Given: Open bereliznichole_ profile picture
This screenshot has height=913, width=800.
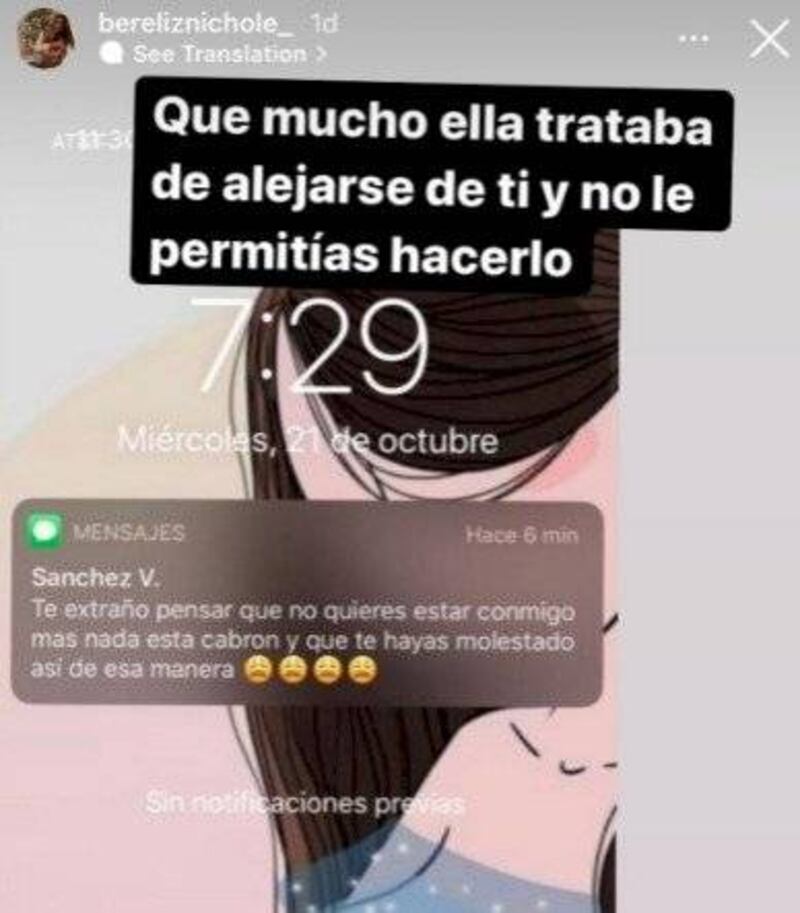Looking at the screenshot, I should [46, 40].
